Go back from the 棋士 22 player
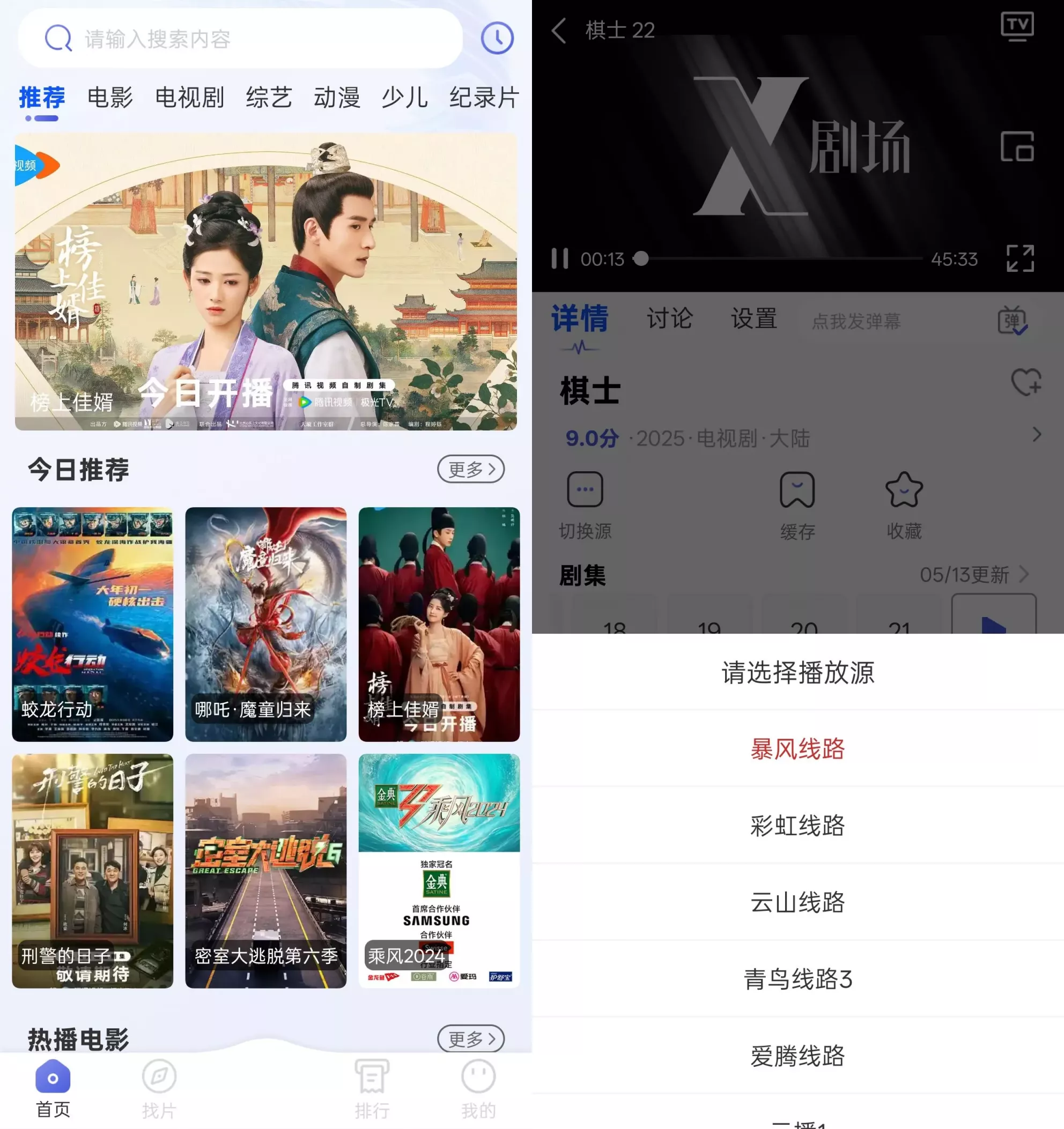The height and width of the screenshot is (1129, 1064). [x=559, y=31]
